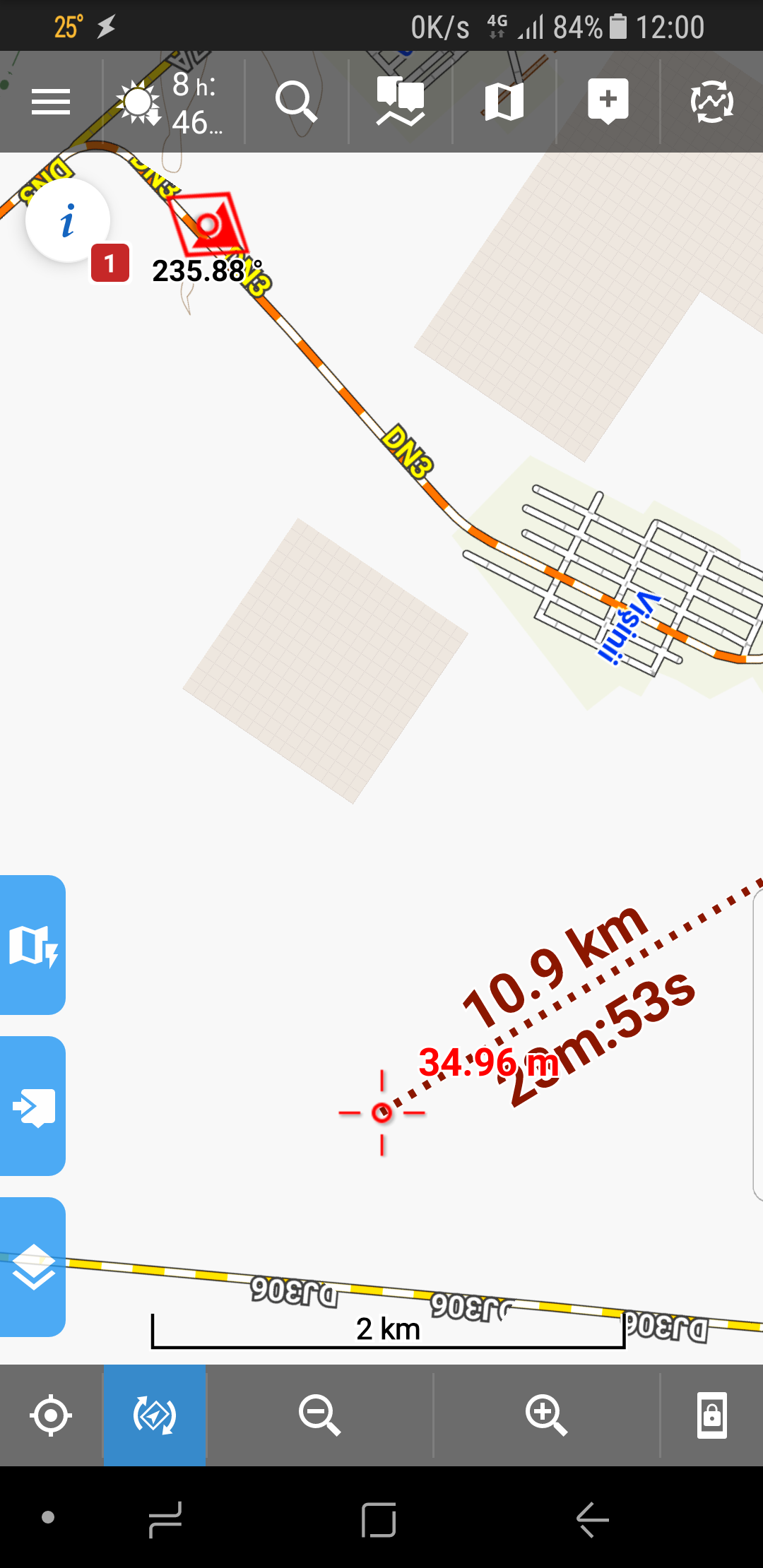Viewport: 763px width, 1568px height.
Task: Tap the blue info button
Action: tap(68, 221)
